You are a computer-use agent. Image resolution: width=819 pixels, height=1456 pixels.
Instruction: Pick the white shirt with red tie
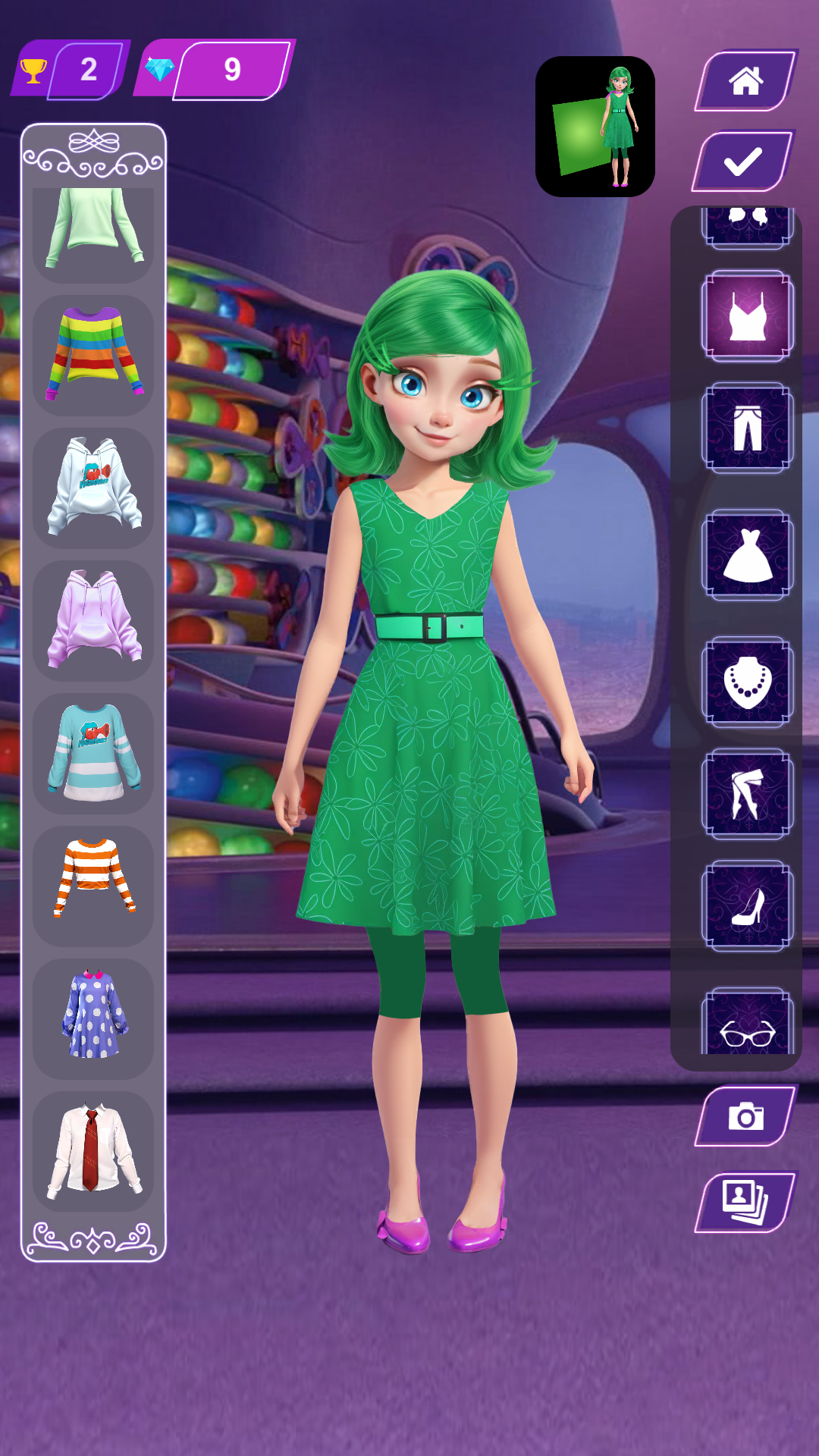pyautogui.click(x=93, y=1151)
